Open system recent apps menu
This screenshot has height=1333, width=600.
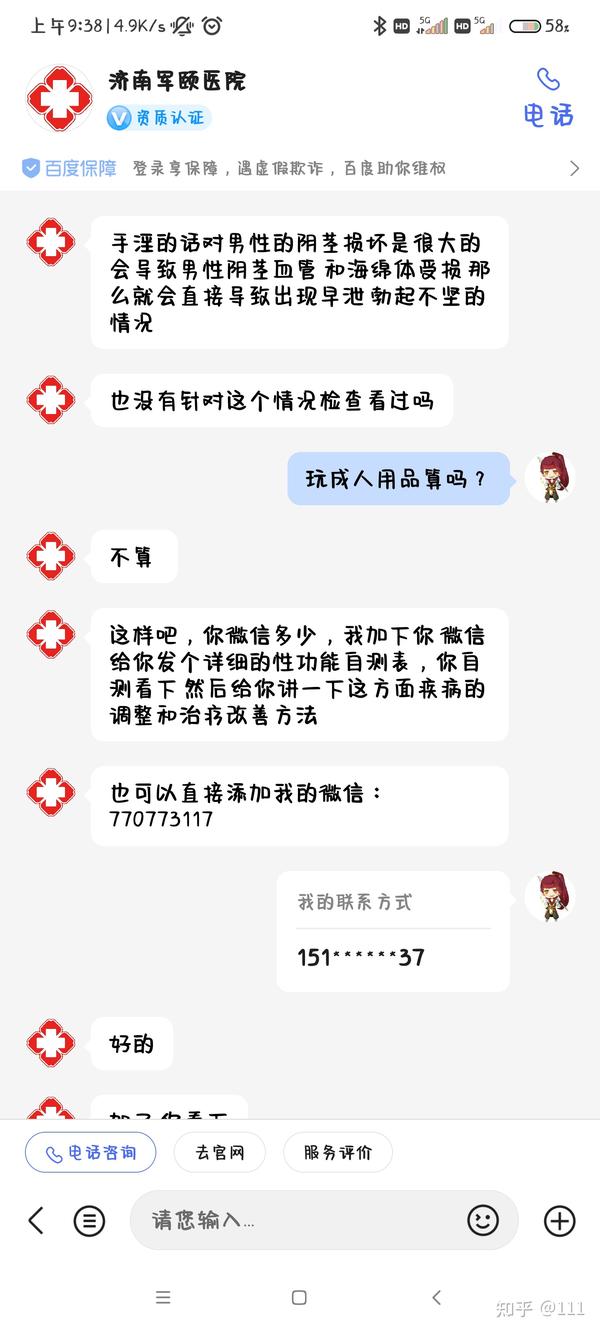pyautogui.click(x=163, y=1297)
